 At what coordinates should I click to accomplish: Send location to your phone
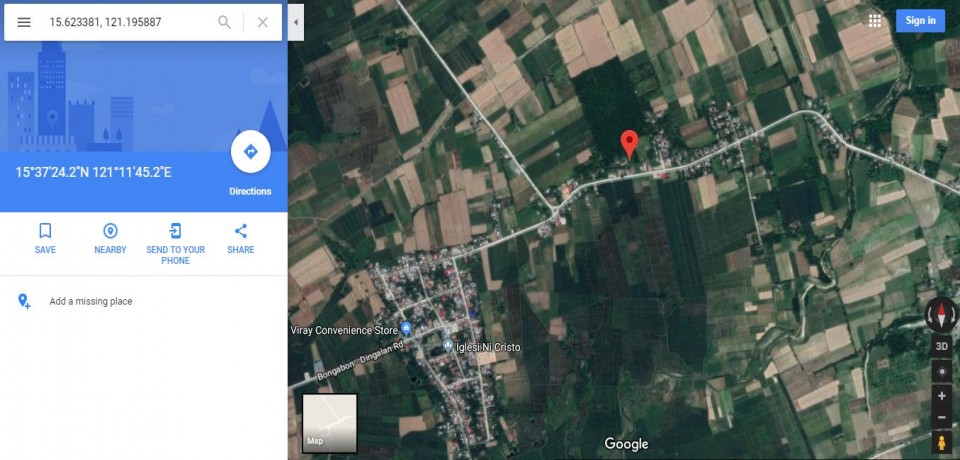[175, 238]
